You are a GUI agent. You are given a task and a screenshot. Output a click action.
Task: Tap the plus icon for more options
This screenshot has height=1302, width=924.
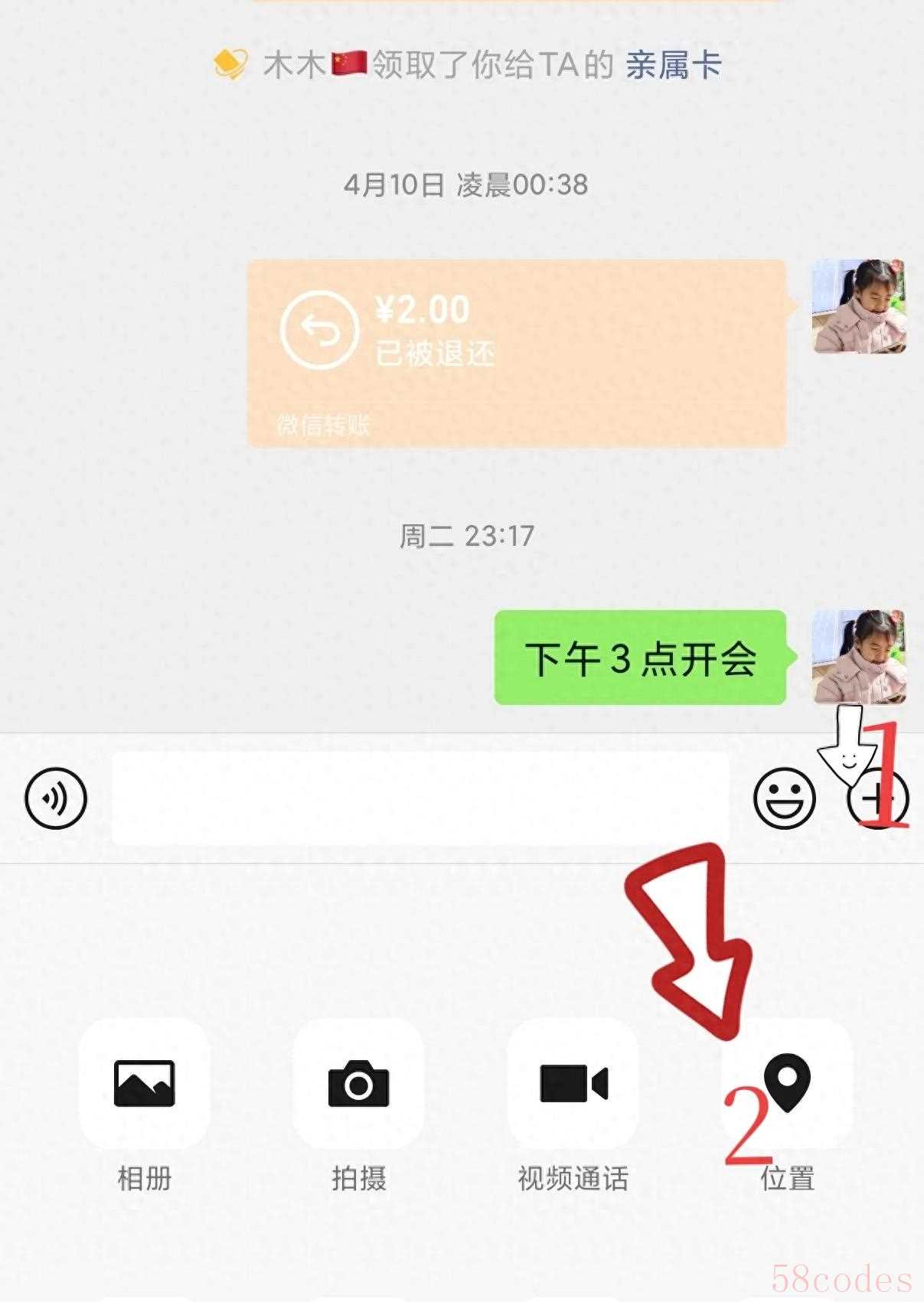tap(877, 799)
